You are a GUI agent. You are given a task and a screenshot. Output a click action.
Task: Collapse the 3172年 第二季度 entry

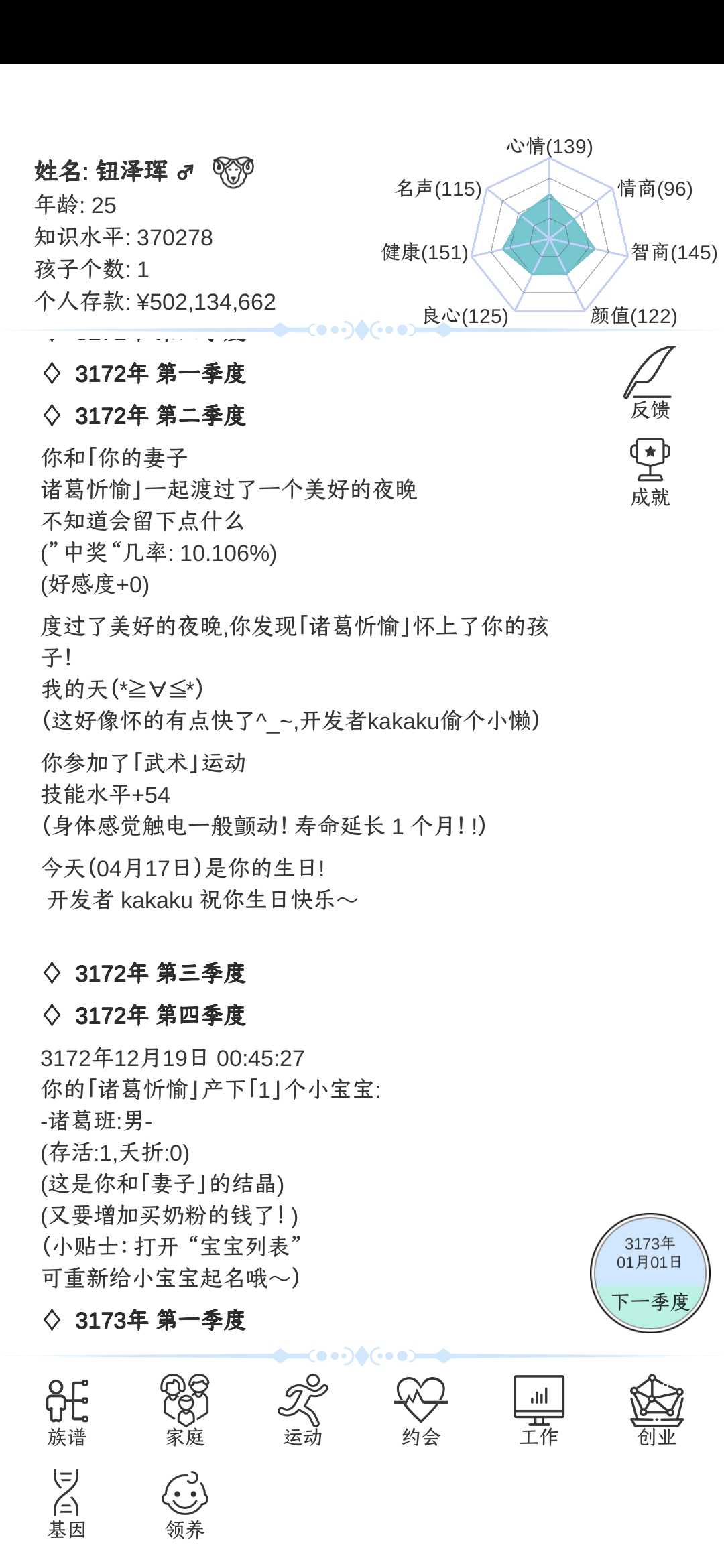(x=160, y=416)
